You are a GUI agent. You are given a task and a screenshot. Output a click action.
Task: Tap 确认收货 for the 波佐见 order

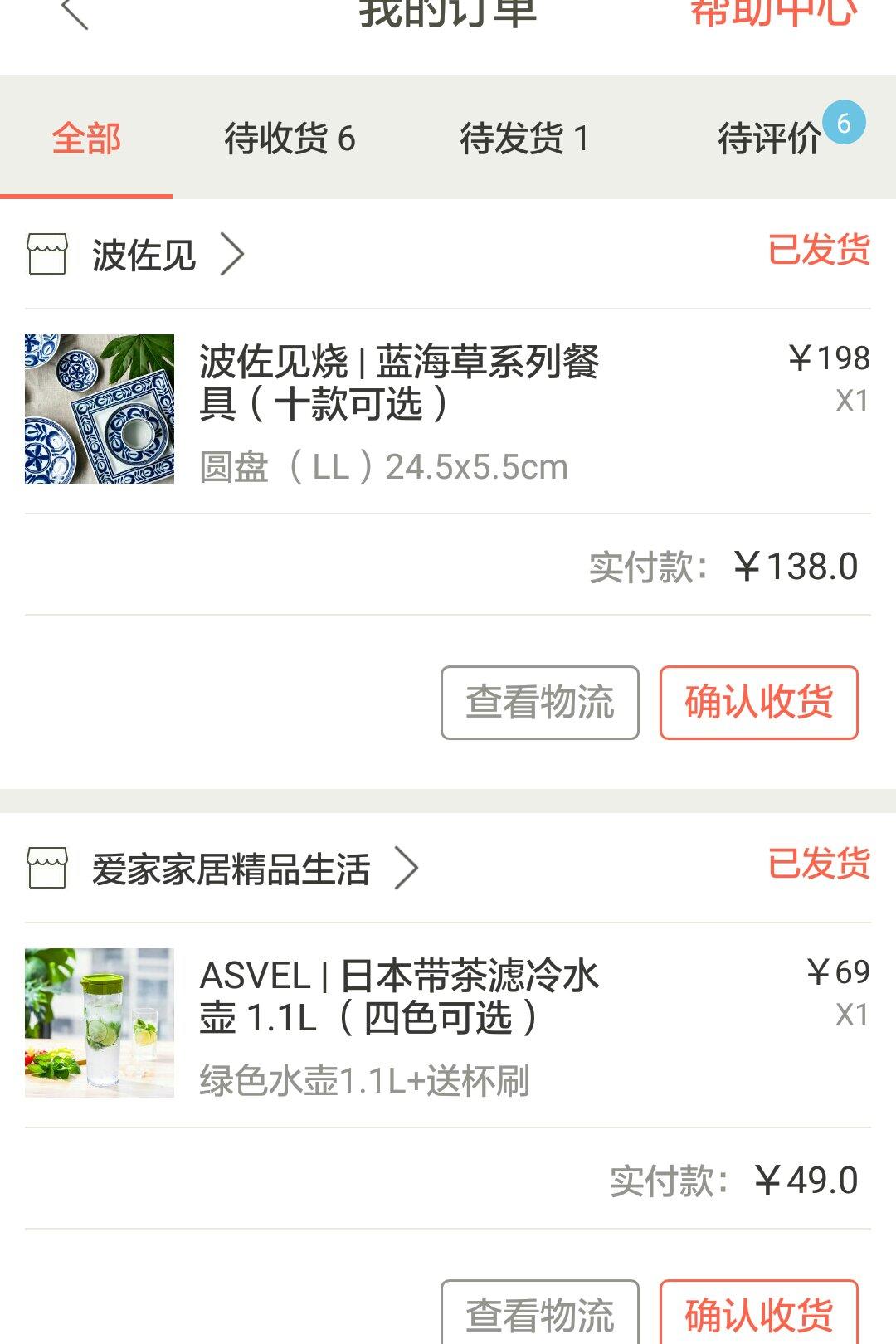click(x=758, y=702)
